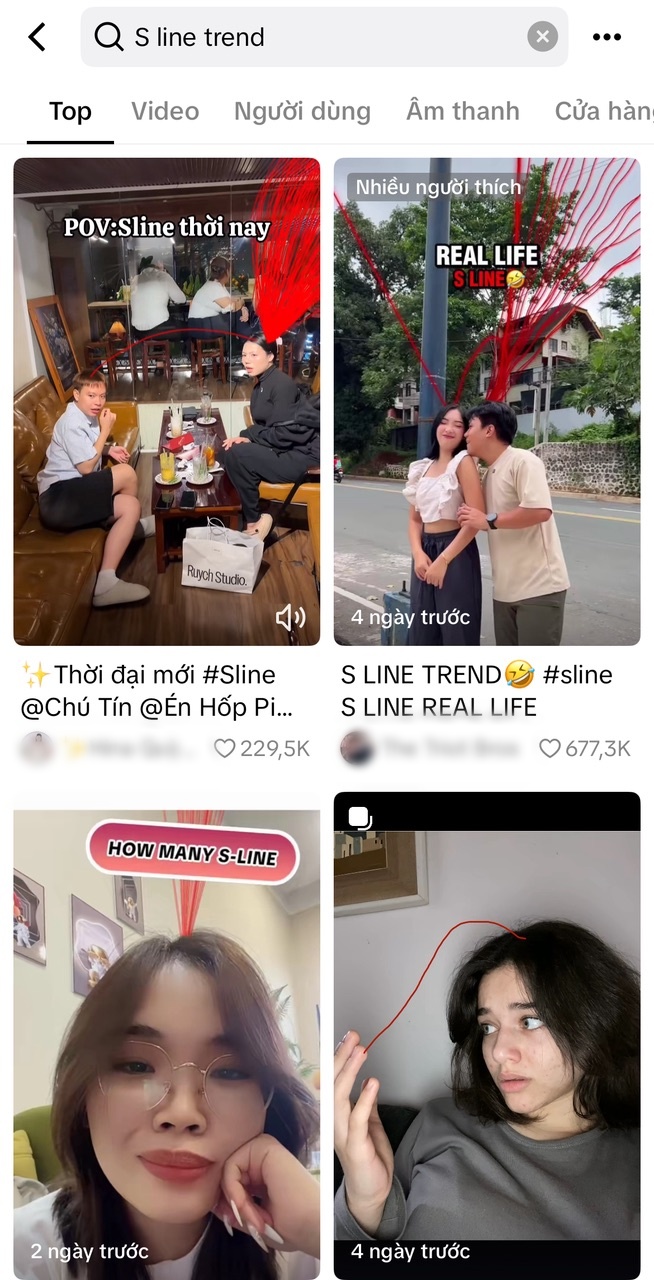Image resolution: width=654 pixels, height=1280 pixels.
Task: Switch to the Người dùng tab
Action: click(302, 111)
